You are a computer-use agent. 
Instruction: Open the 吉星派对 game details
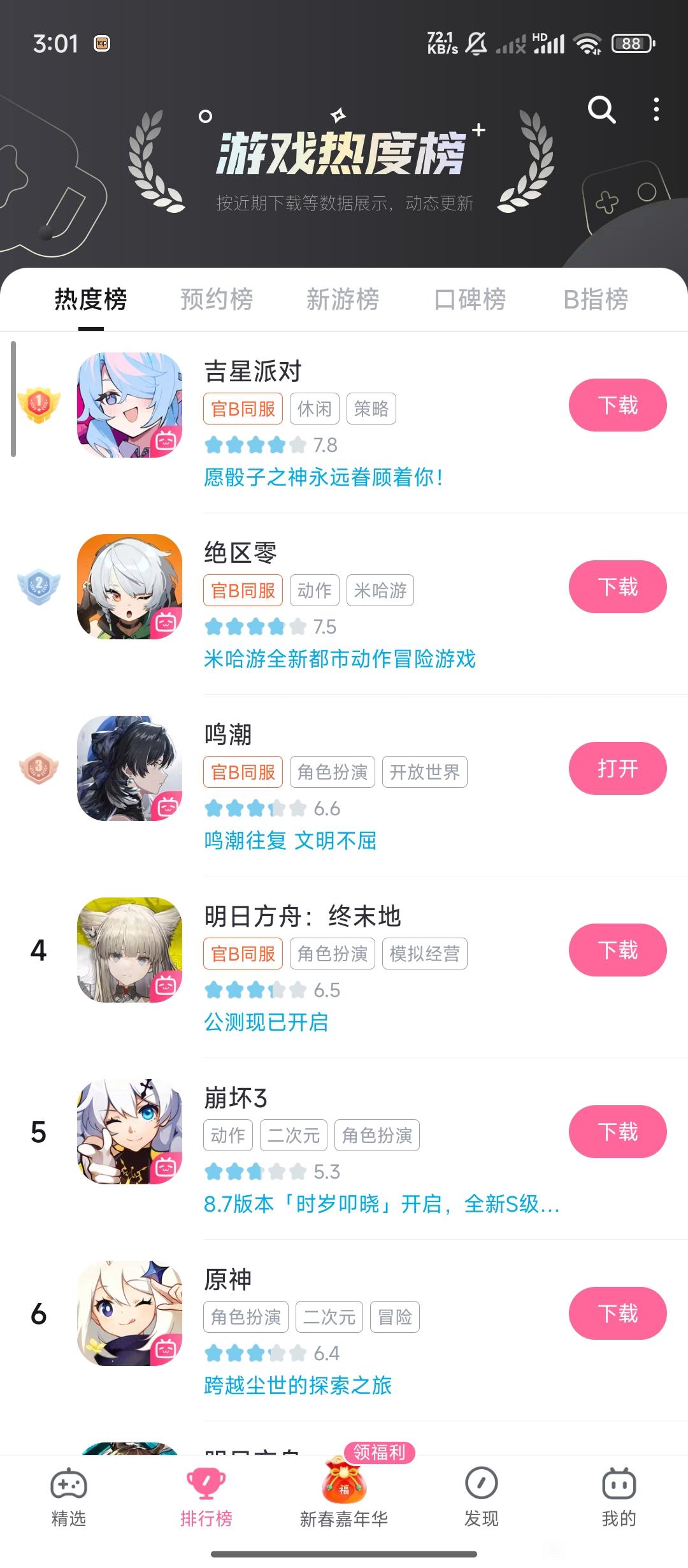pyautogui.click(x=252, y=371)
